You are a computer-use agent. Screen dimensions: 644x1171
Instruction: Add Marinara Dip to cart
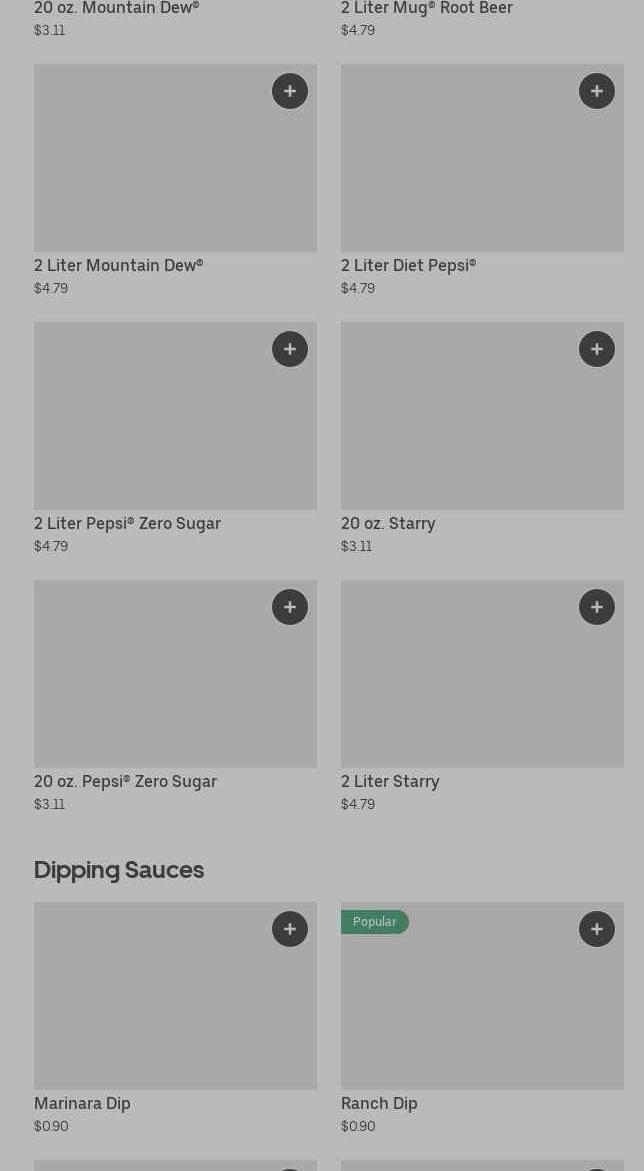tap(290, 929)
